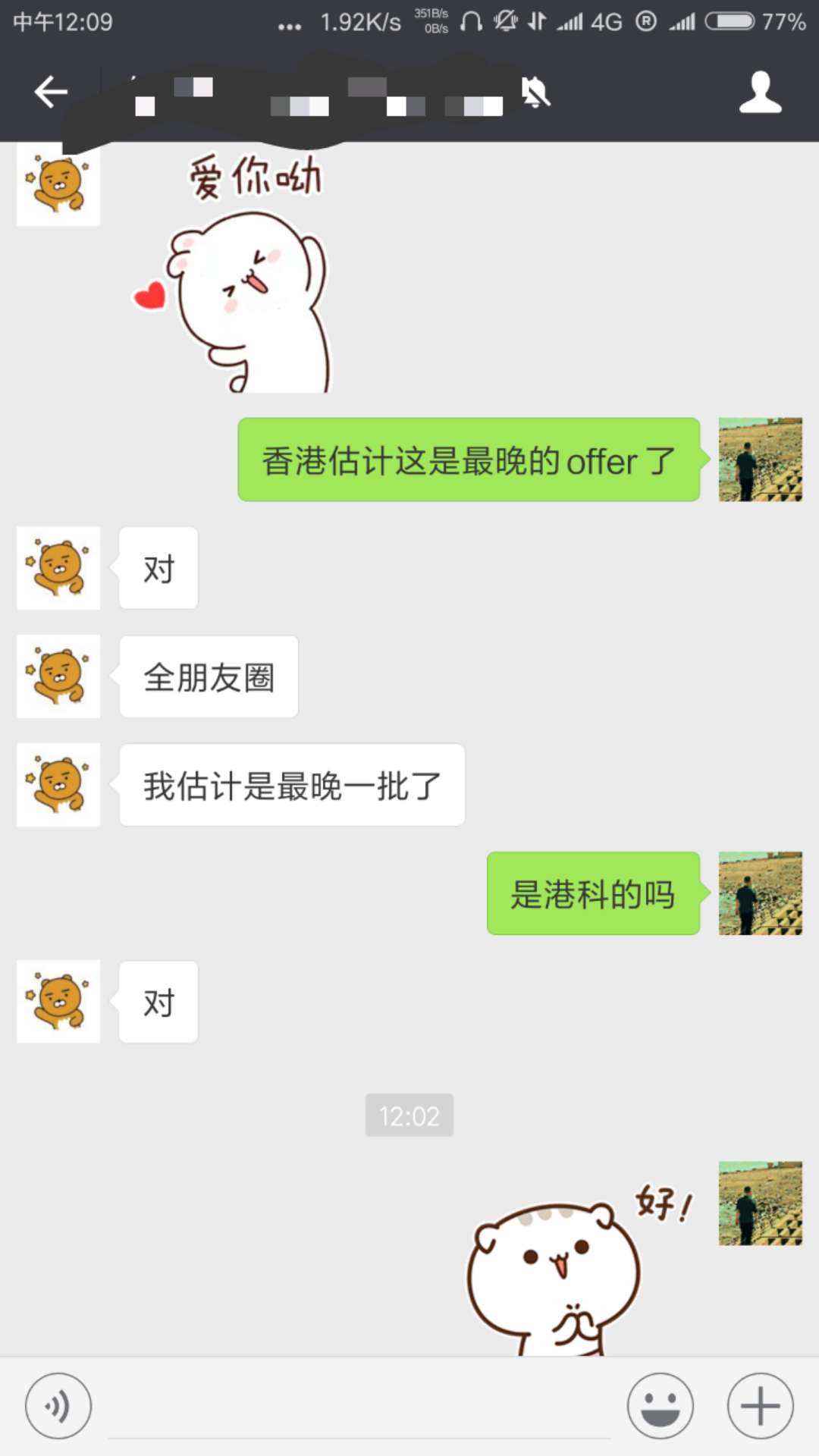Open chat info via the person icon
The image size is (819, 1456).
pyautogui.click(x=760, y=93)
